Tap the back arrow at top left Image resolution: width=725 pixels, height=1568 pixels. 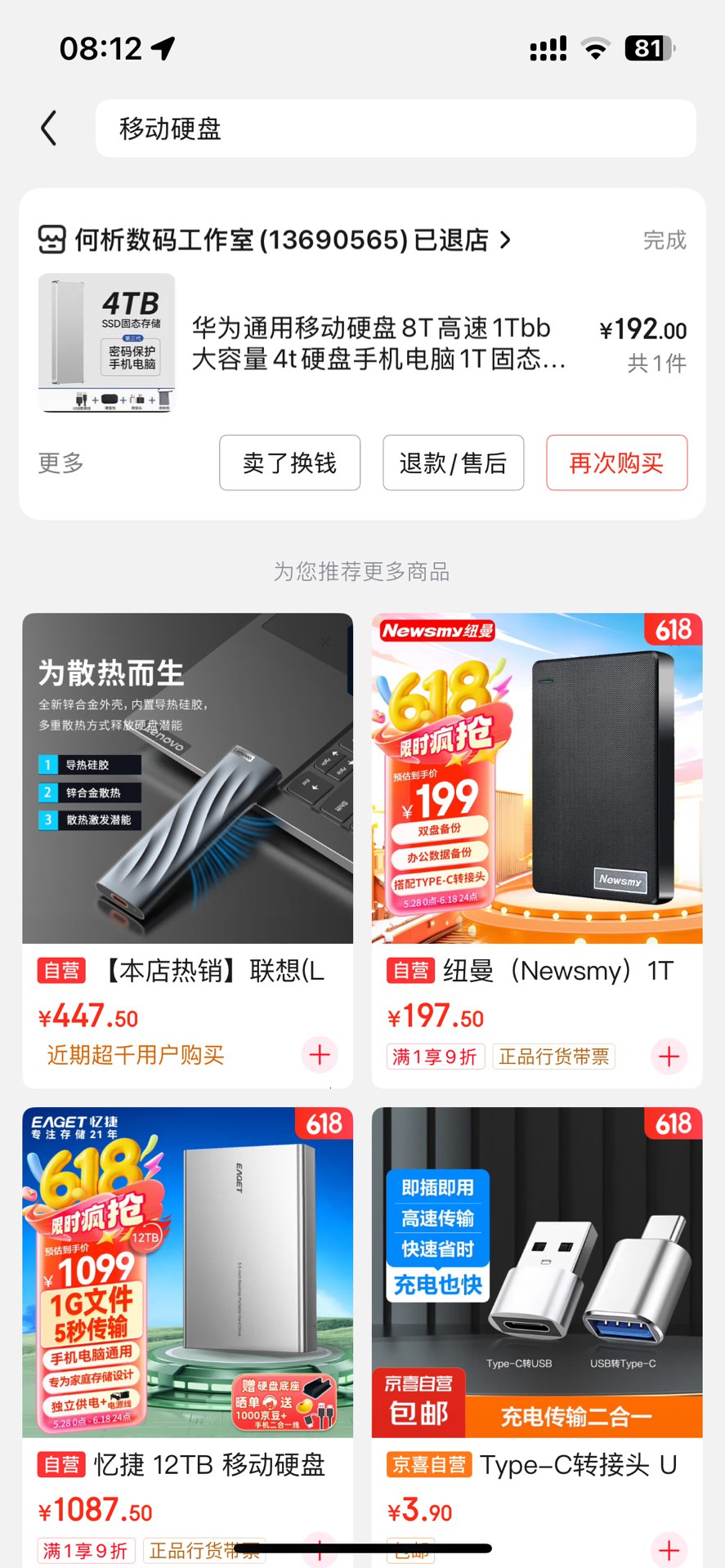48,127
